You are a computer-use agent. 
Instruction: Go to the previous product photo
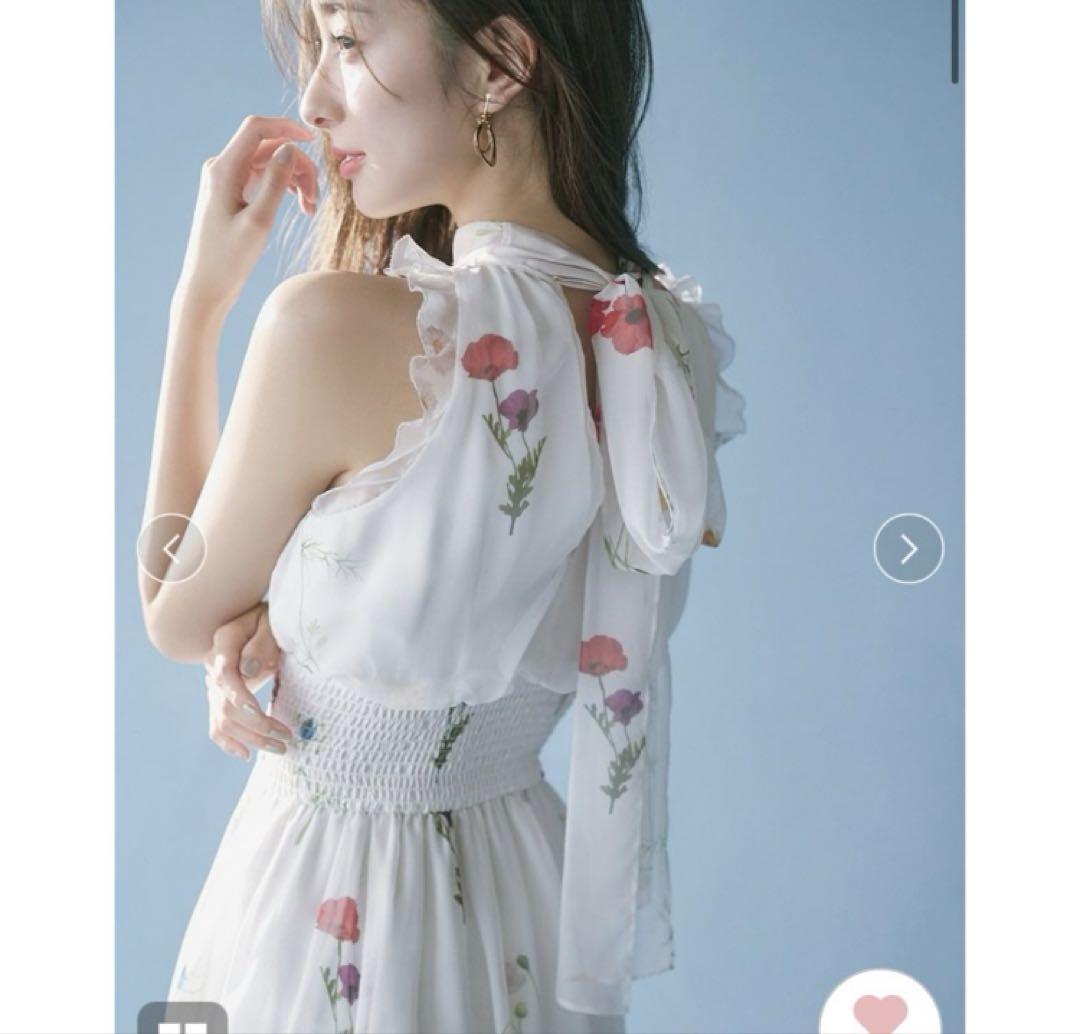171,548
